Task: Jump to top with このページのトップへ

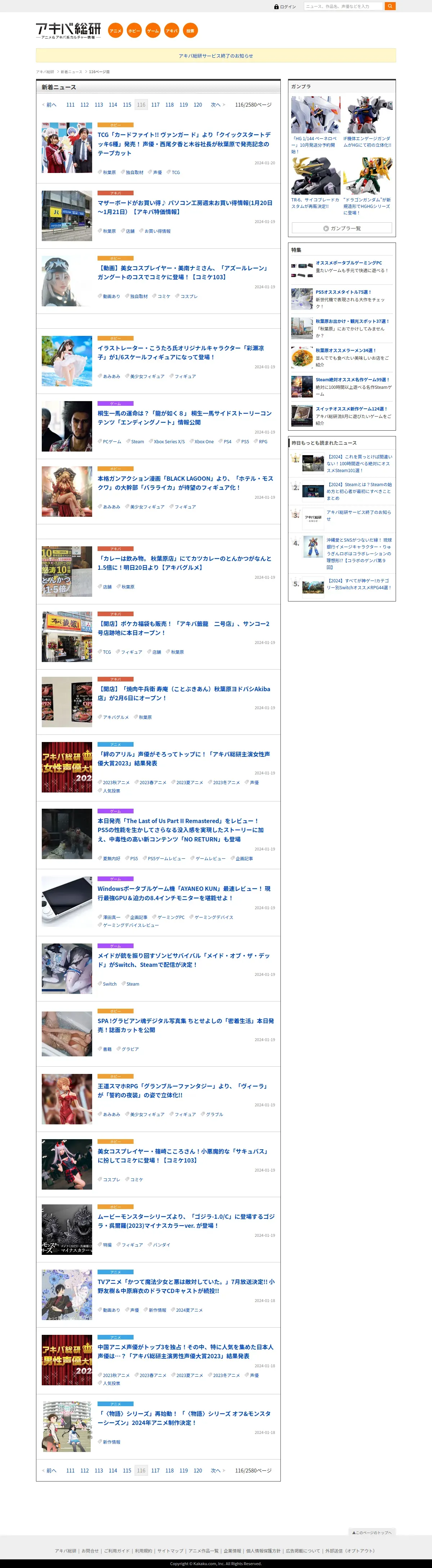Action: click(372, 1532)
